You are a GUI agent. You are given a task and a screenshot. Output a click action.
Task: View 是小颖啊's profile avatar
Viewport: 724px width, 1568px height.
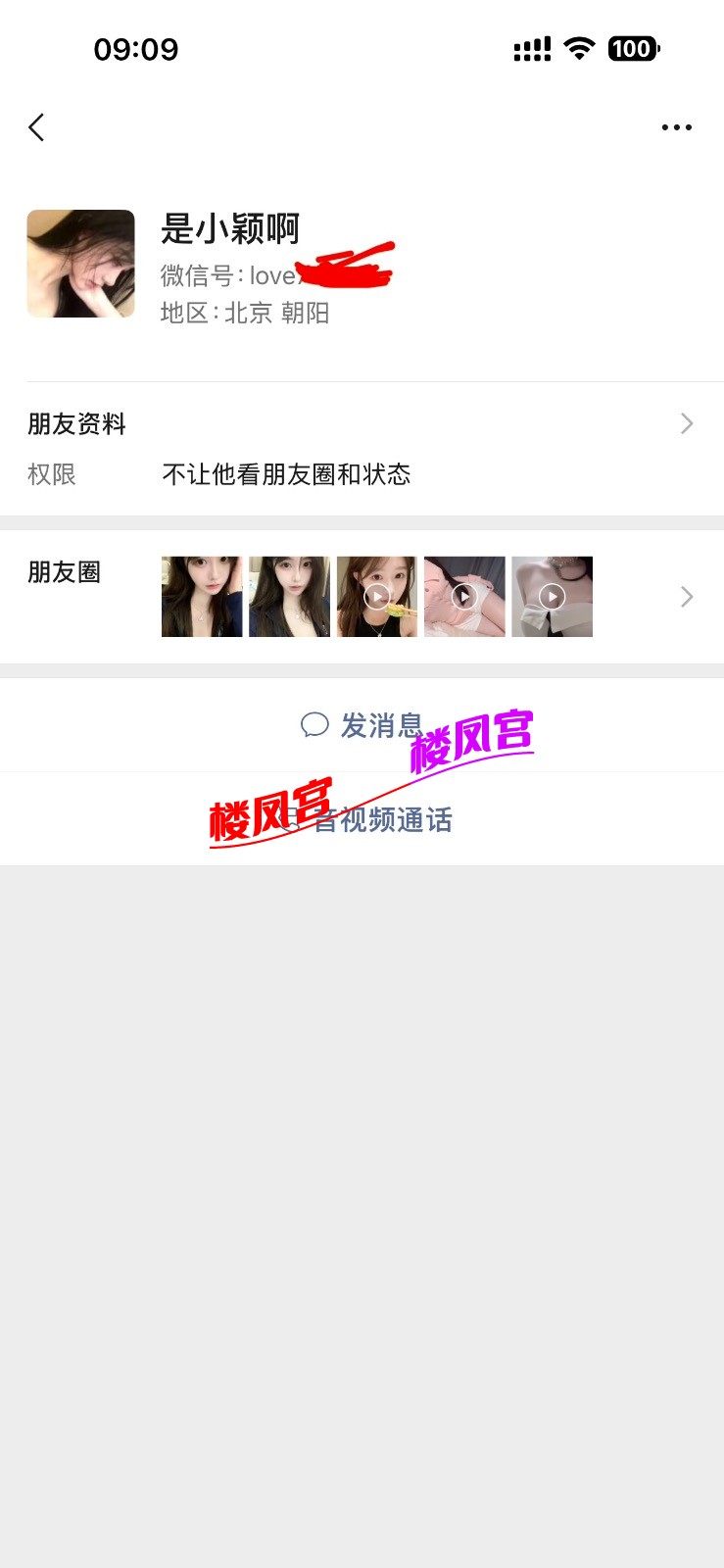click(x=80, y=264)
